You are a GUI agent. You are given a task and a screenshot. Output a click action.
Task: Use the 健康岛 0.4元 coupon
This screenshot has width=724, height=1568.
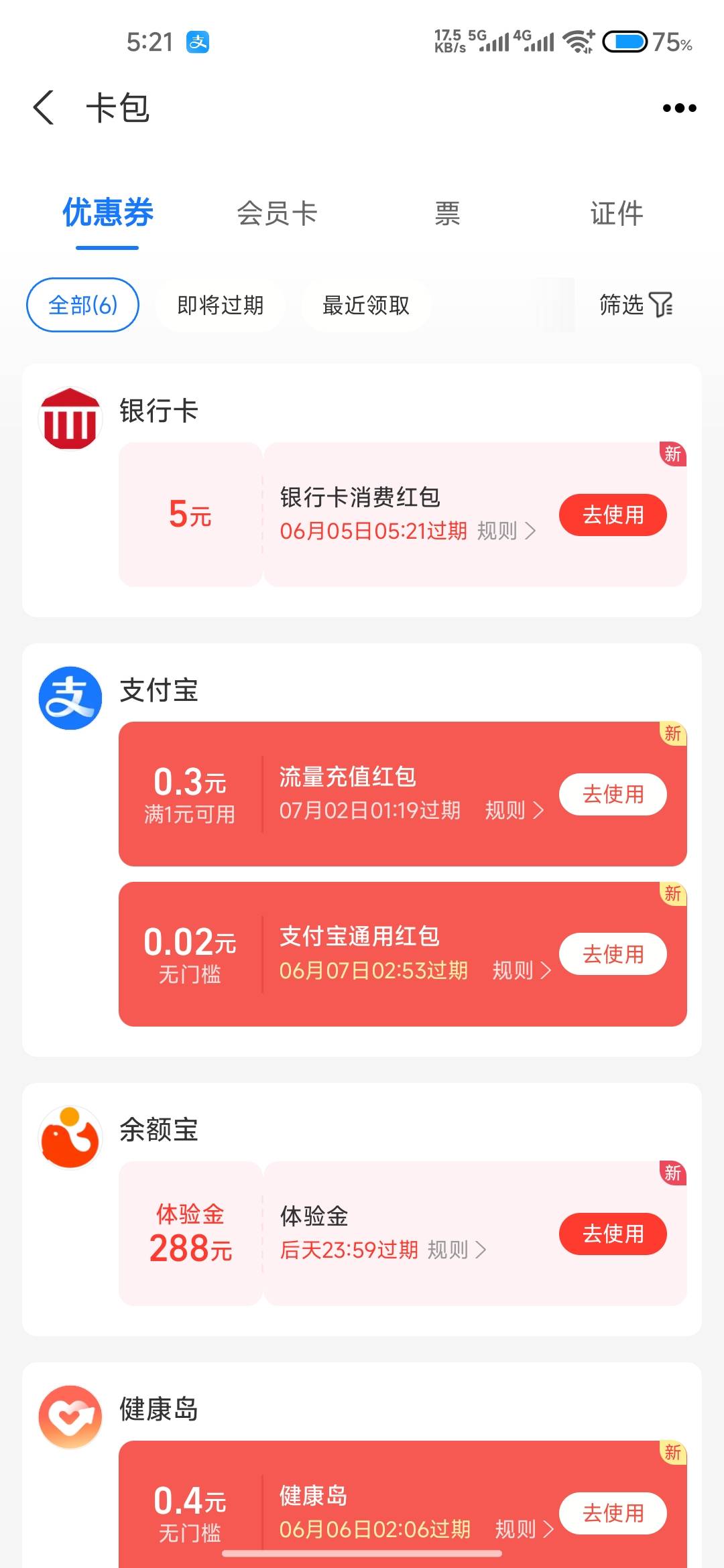pyautogui.click(x=613, y=1513)
